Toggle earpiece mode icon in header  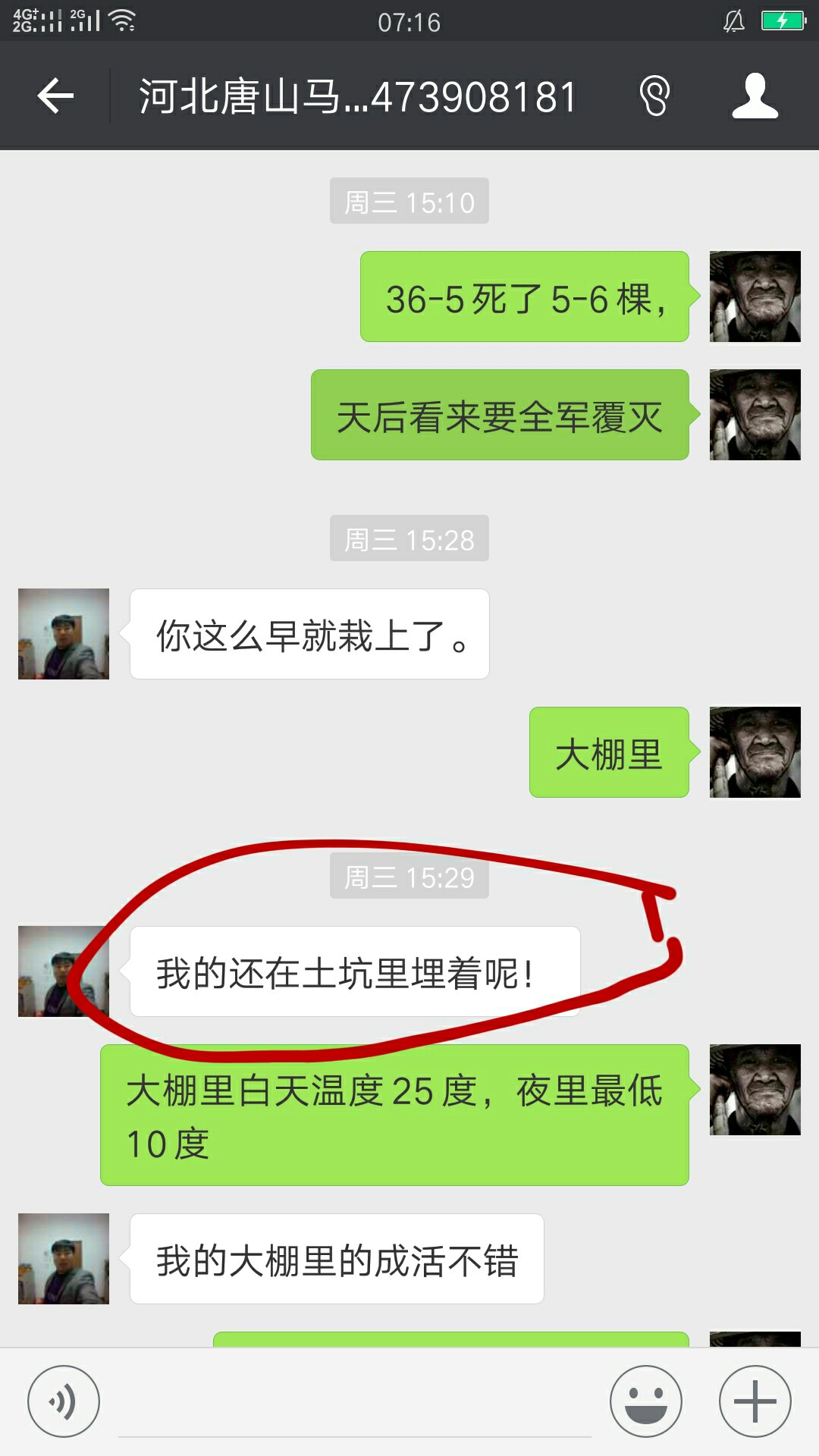pos(654,96)
